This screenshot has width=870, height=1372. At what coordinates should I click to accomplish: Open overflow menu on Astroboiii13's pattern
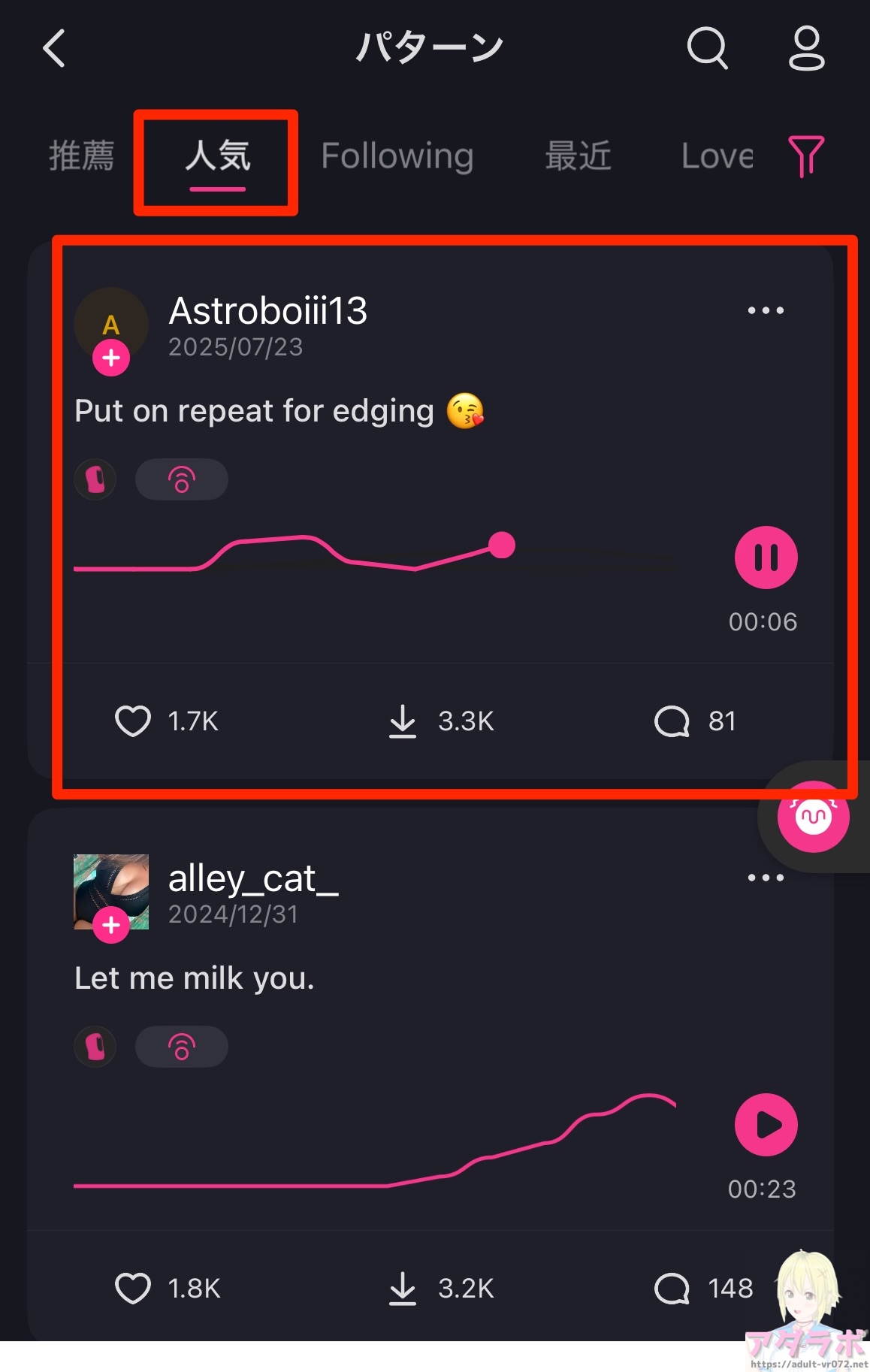pos(766,310)
